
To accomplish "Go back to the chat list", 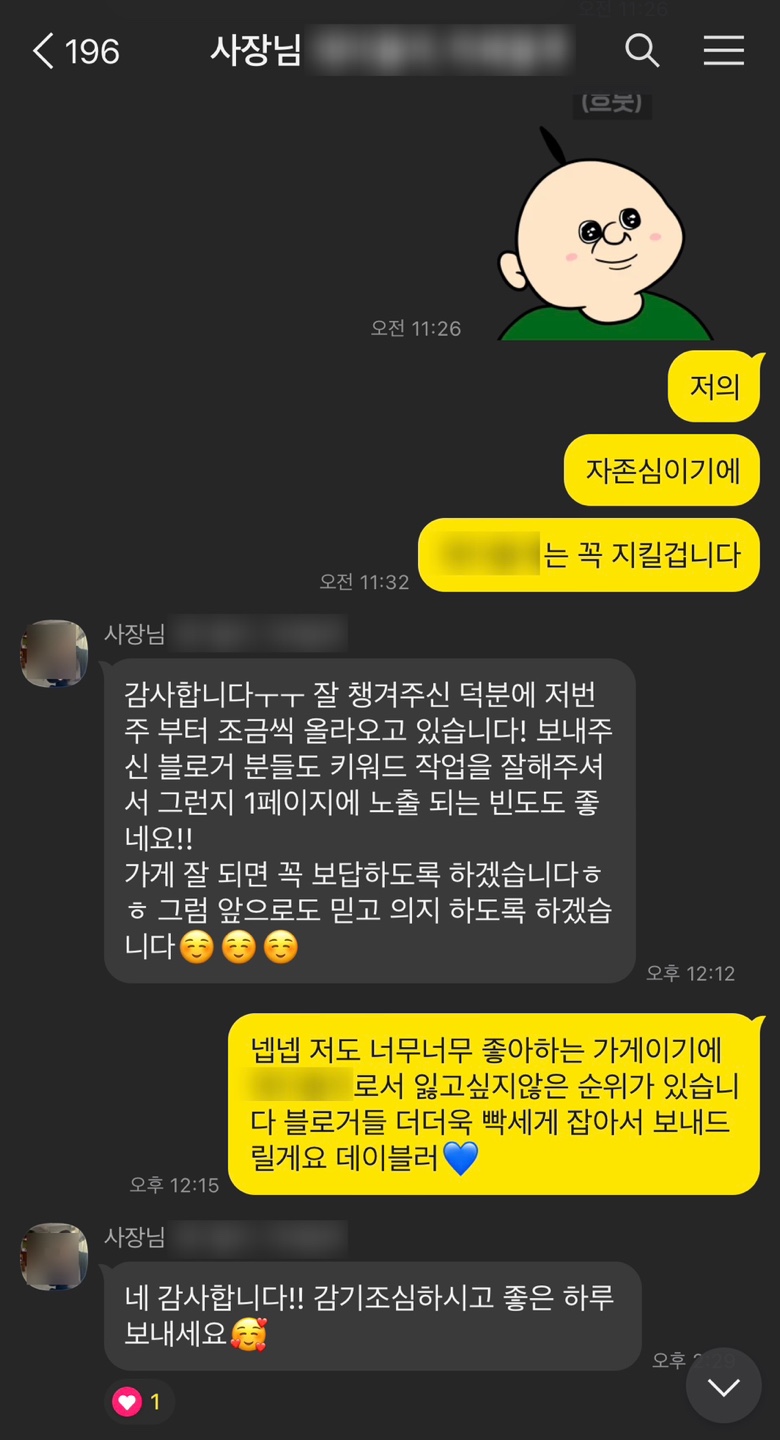I will click(45, 51).
